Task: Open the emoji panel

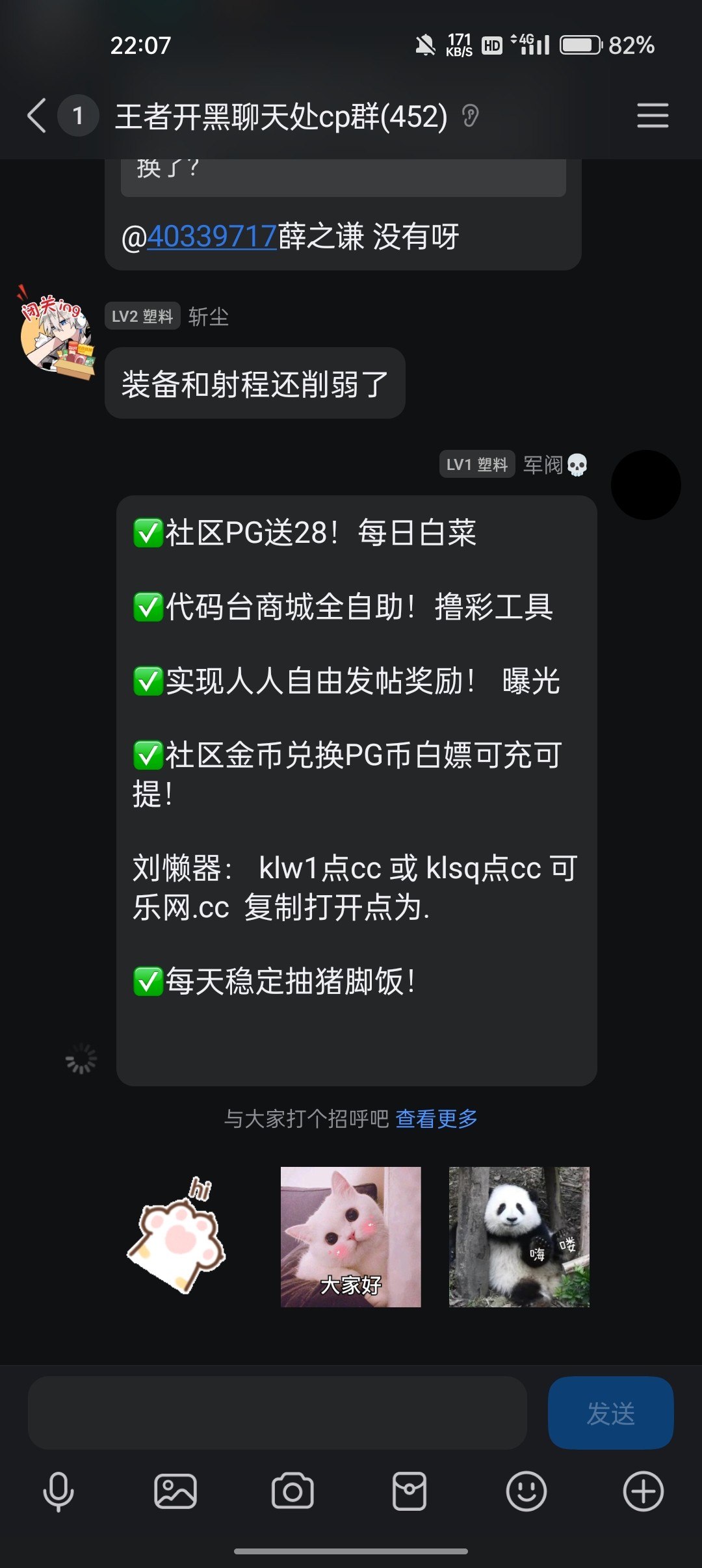Action: [x=526, y=1491]
